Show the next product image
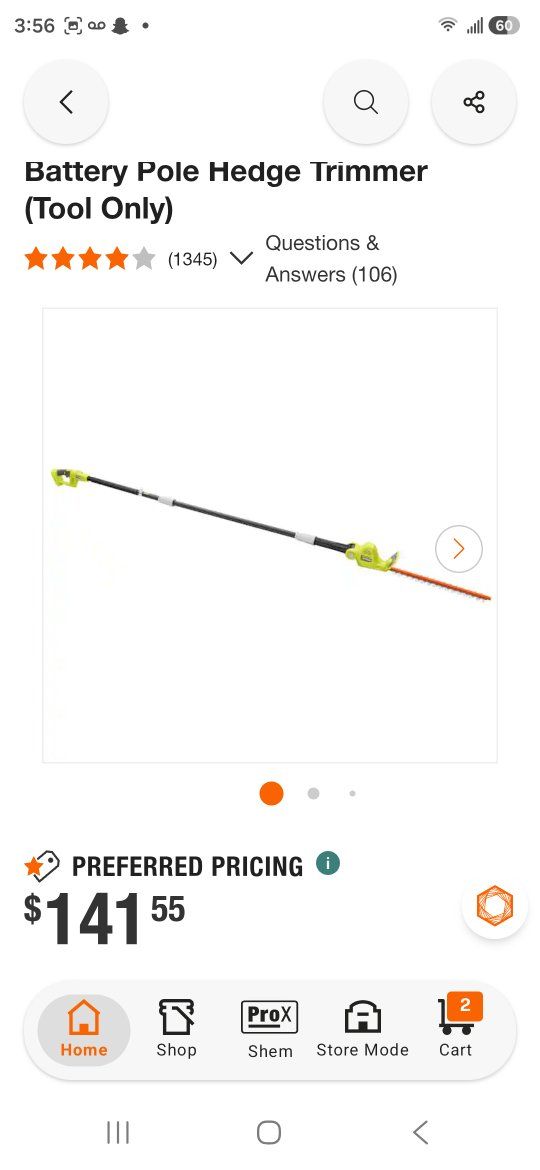Image resolution: width=540 pixels, height=1170 pixels. click(x=459, y=549)
